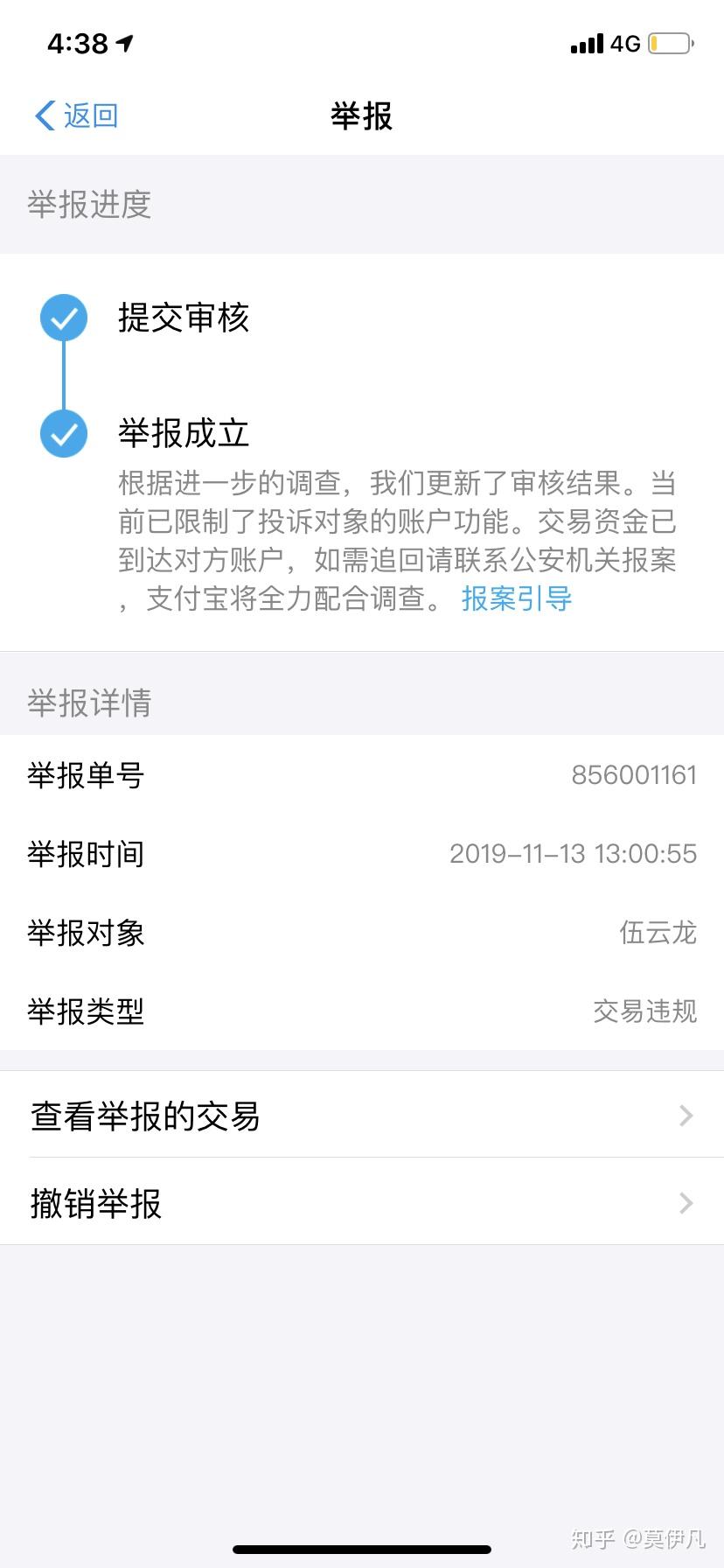Expand the 撤销举报 row
724x1568 pixels.
[x=94, y=1204]
